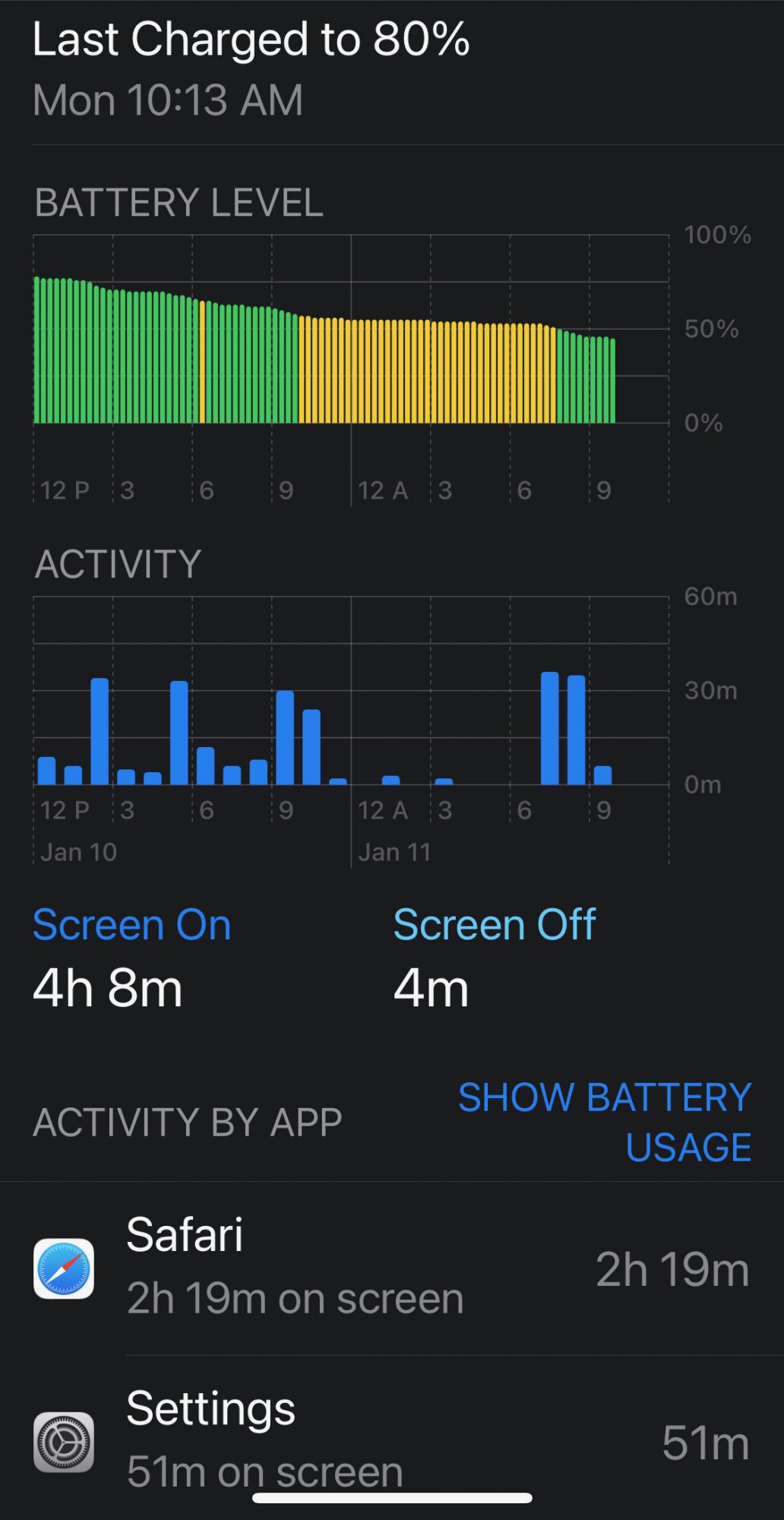The image size is (784, 1520).
Task: Open Safari activity details row
Action: tap(392, 1268)
